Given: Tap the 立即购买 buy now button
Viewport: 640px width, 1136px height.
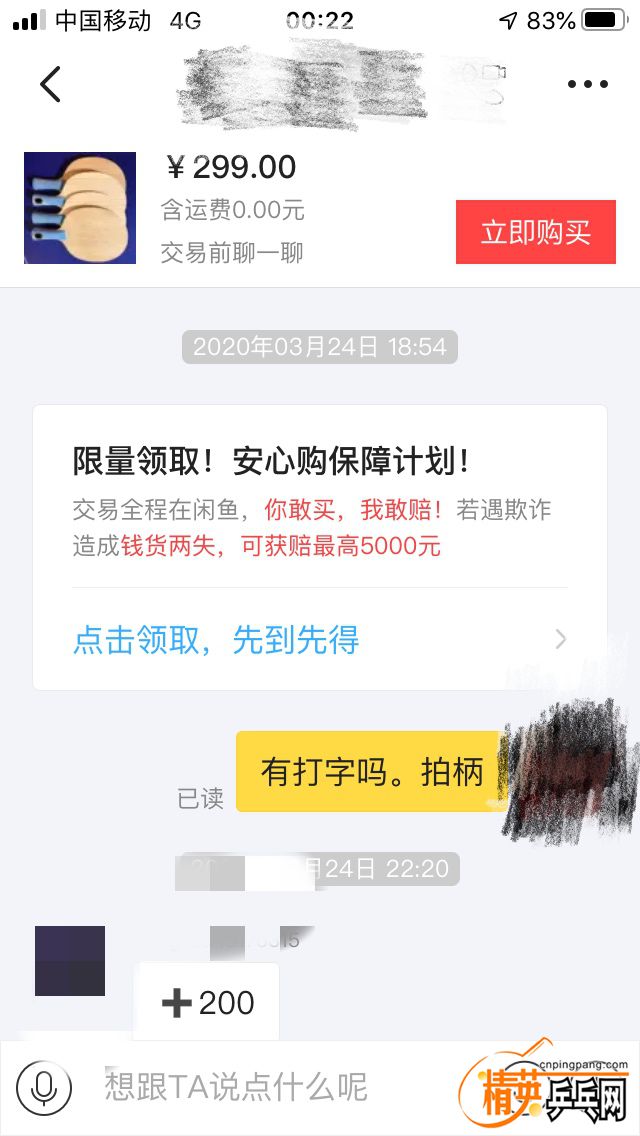Looking at the screenshot, I should (535, 232).
